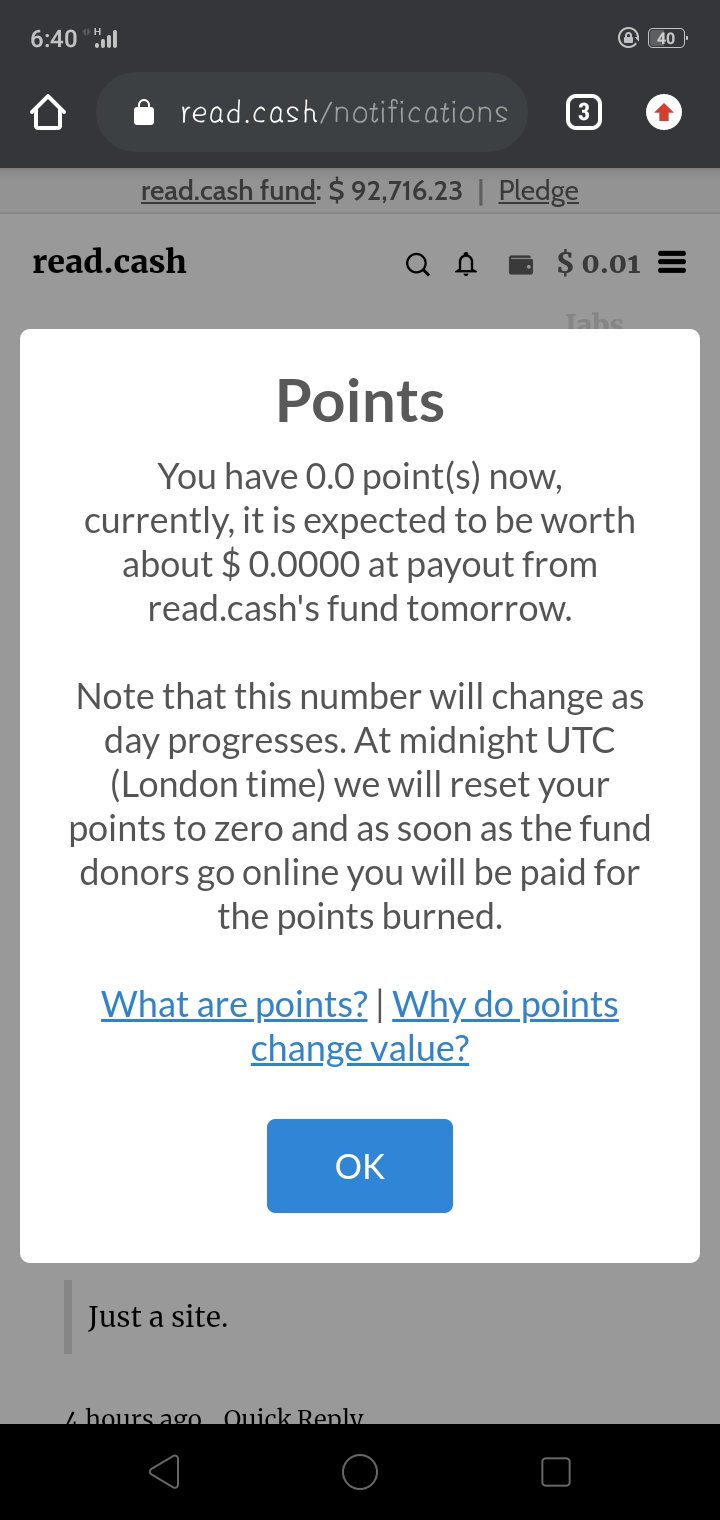
Task: Open the browser tab switcher showing 3
Action: [584, 113]
